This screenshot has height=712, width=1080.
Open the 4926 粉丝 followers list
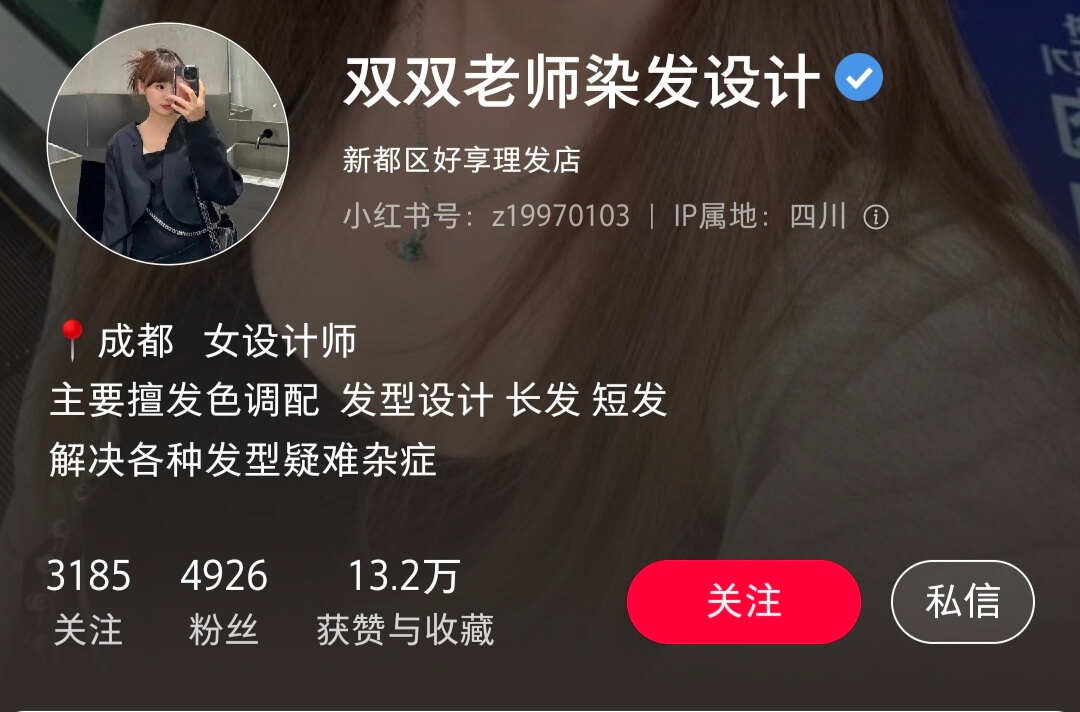click(224, 602)
